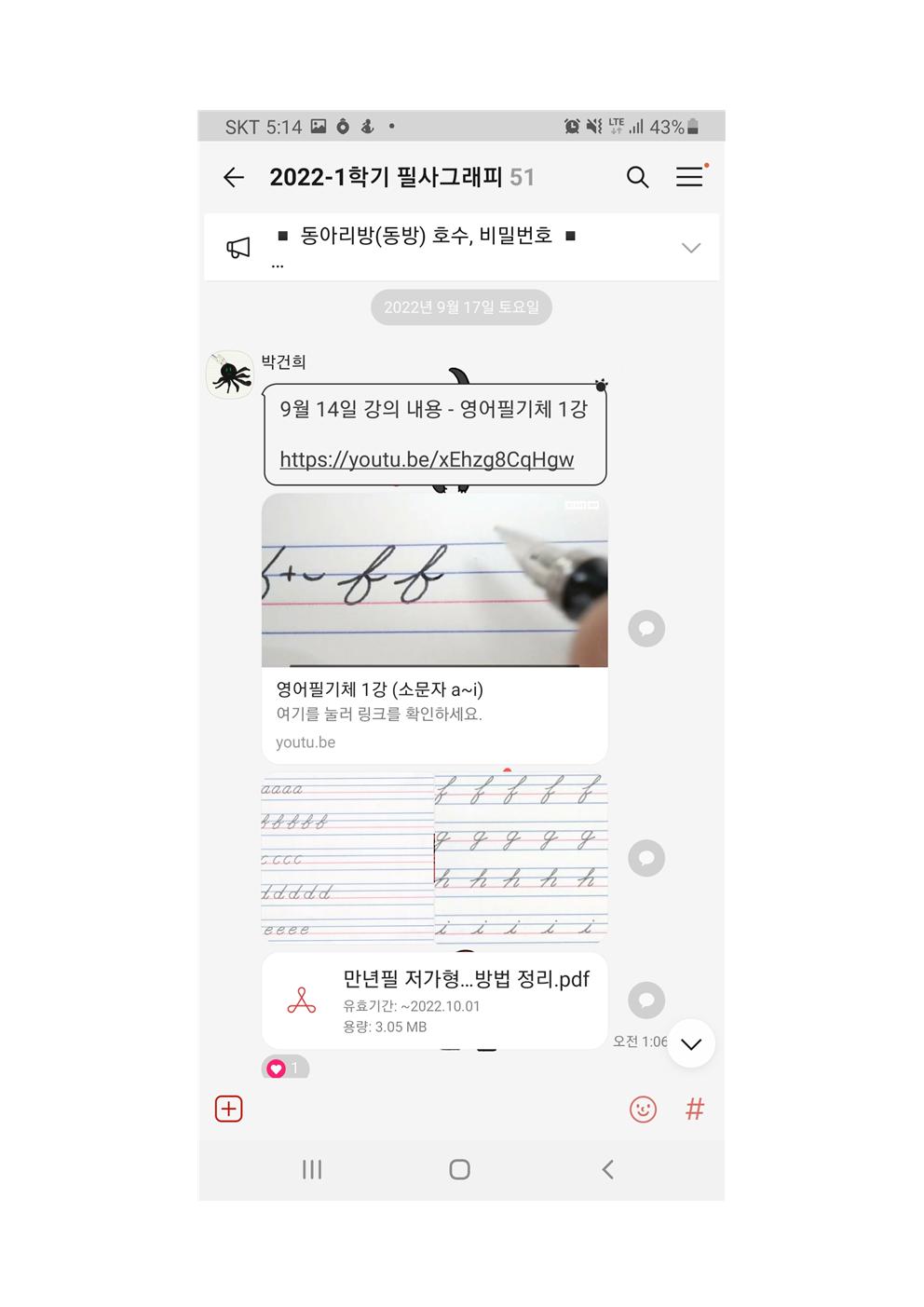The image size is (924, 1307).
Task: Open the 만년필 저가형 PDF file
Action: click(x=434, y=1001)
